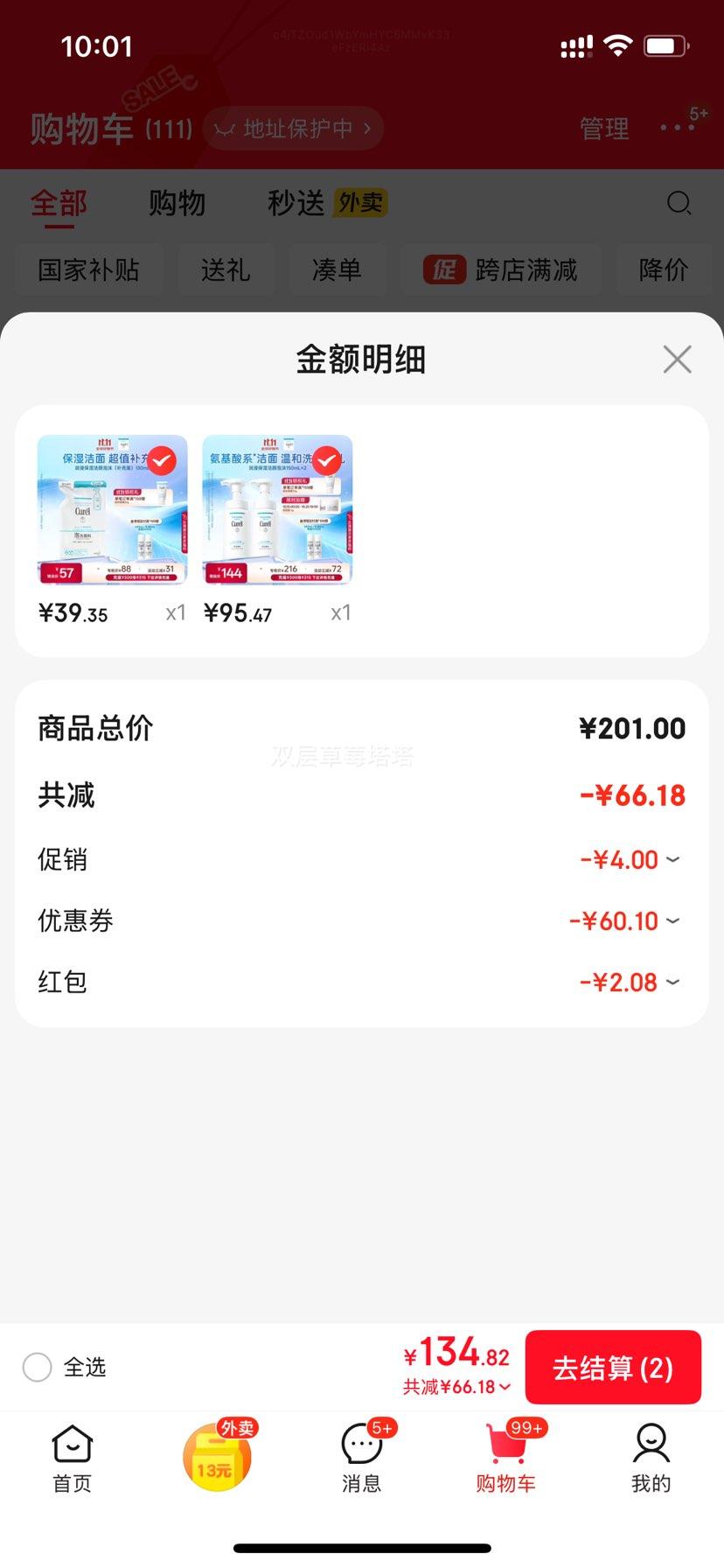Expand the 优惠券 coupon discount details
724x1568 pixels.
pyautogui.click(x=672, y=921)
